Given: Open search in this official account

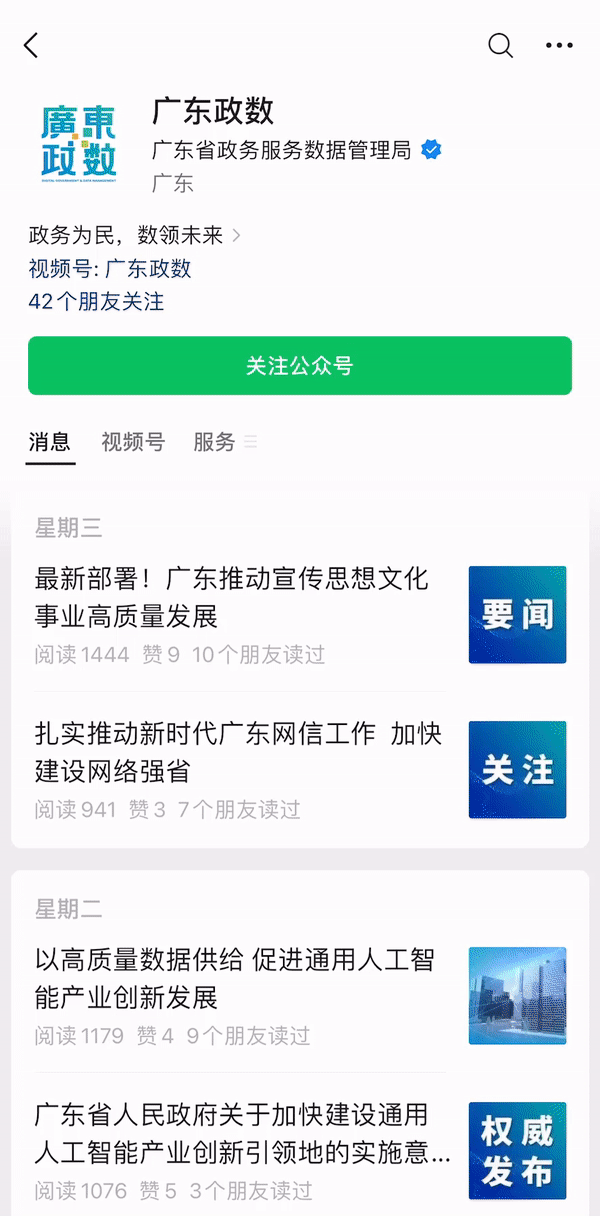Looking at the screenshot, I should click(500, 45).
